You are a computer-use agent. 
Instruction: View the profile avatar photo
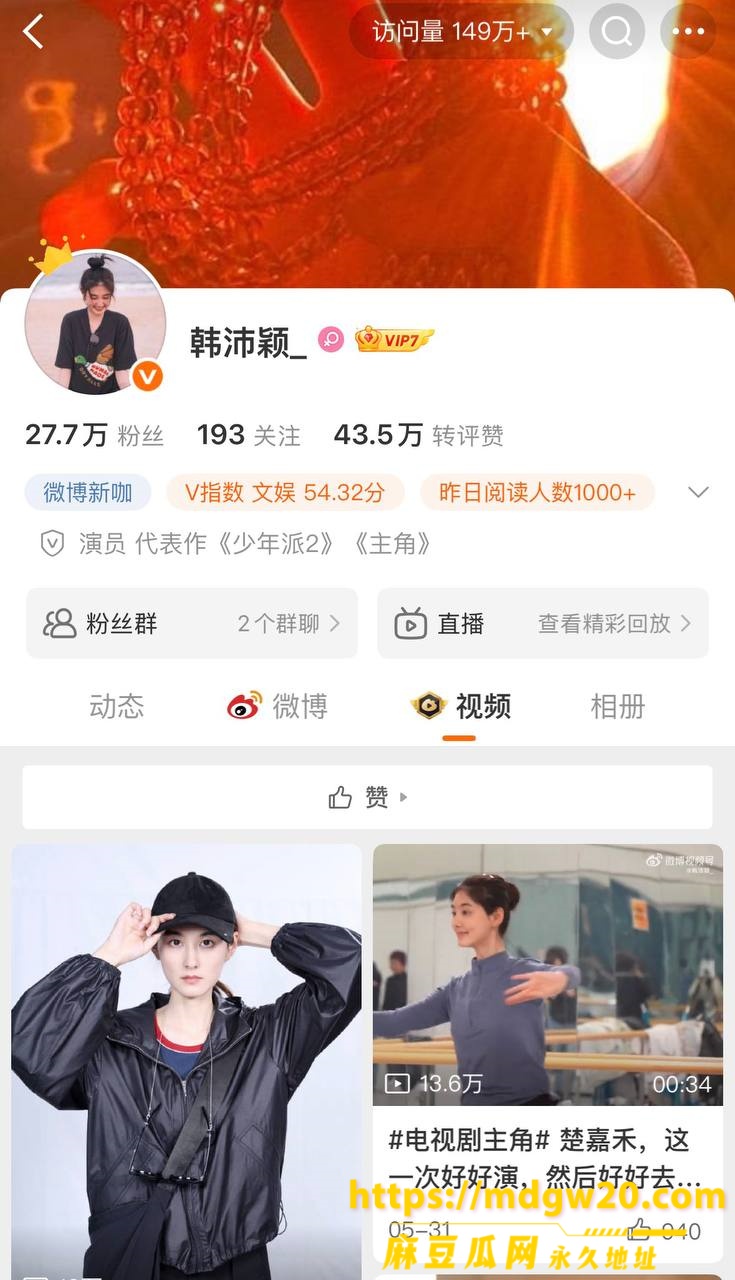point(95,322)
